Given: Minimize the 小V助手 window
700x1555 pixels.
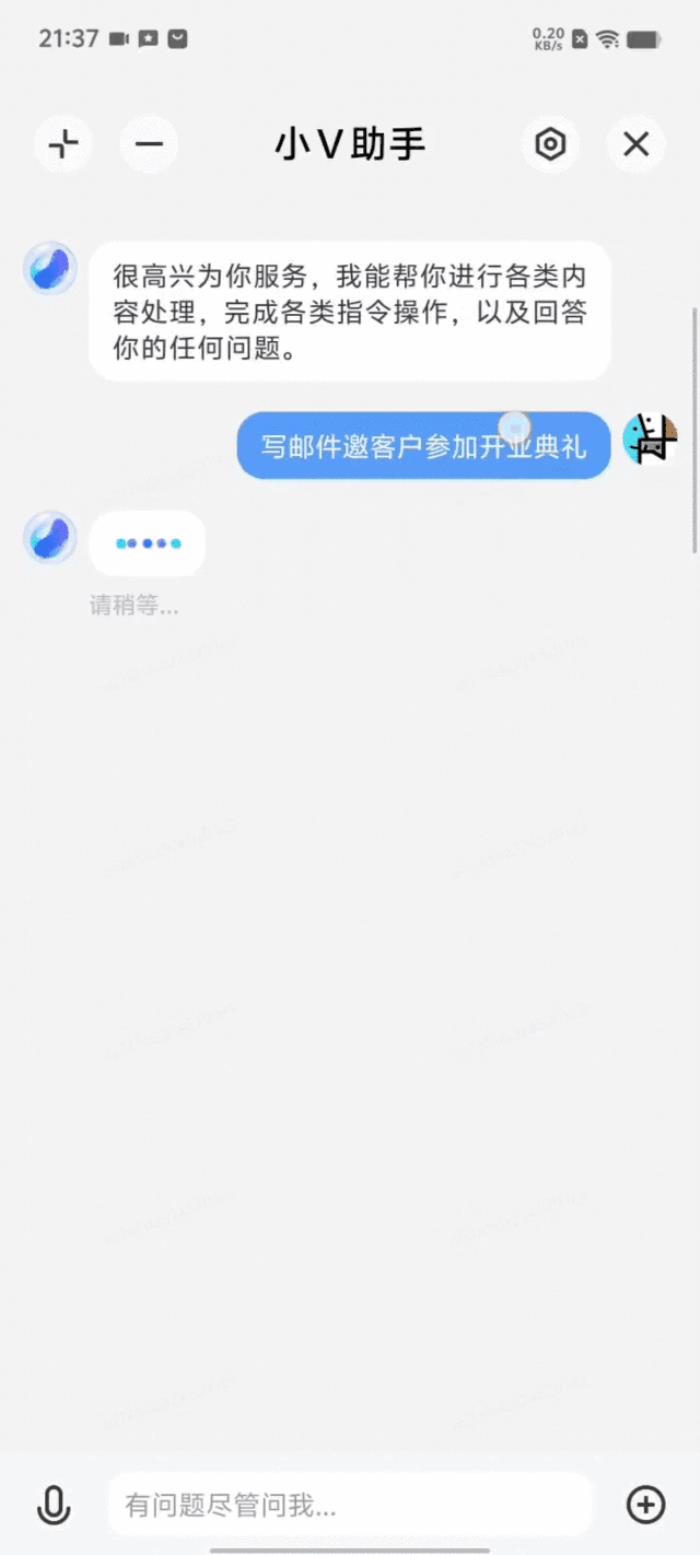Looking at the screenshot, I should [x=149, y=145].
